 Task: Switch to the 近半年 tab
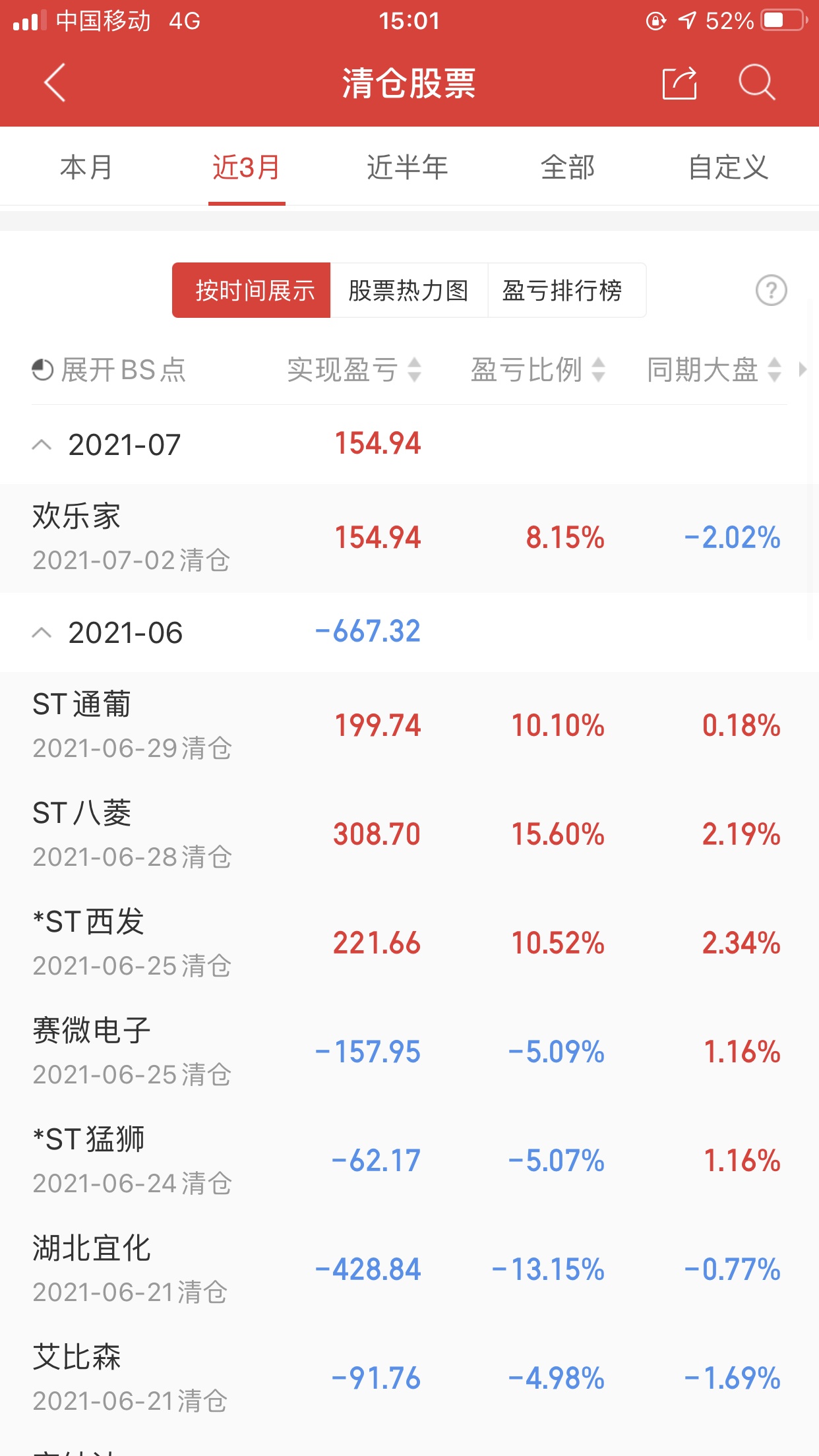[x=408, y=167]
